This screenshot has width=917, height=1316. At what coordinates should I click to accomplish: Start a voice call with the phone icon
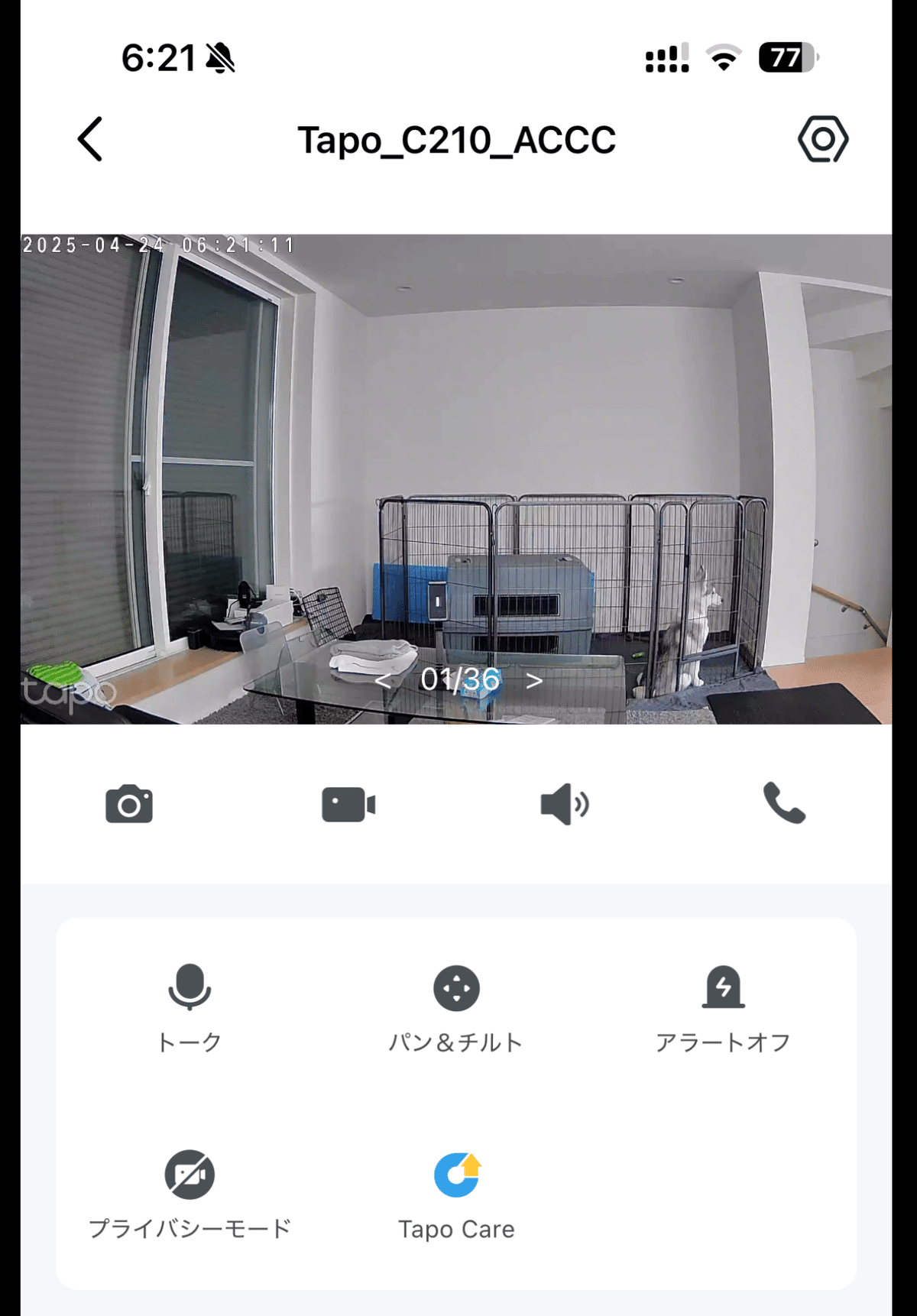click(x=786, y=802)
